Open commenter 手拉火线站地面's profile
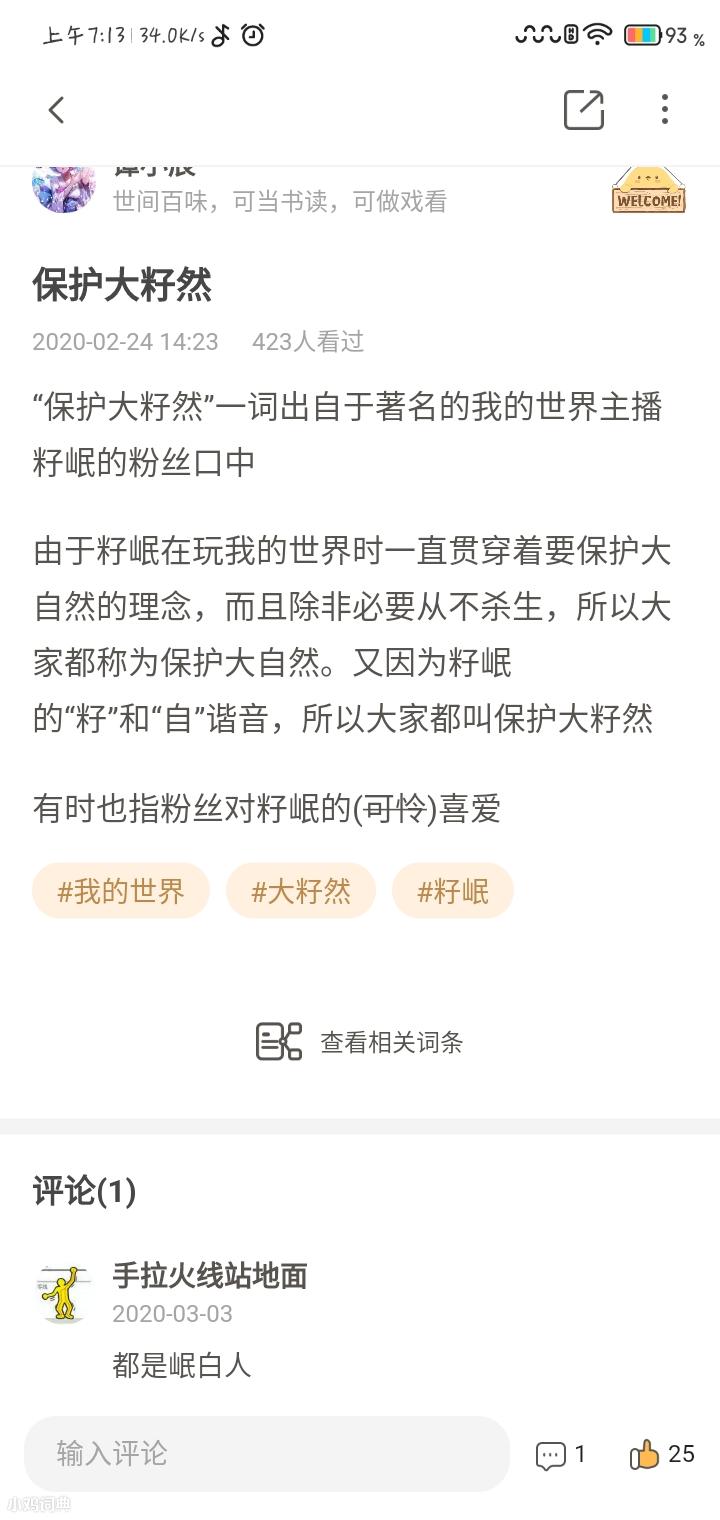The width and height of the screenshot is (720, 1520). (x=65, y=1291)
